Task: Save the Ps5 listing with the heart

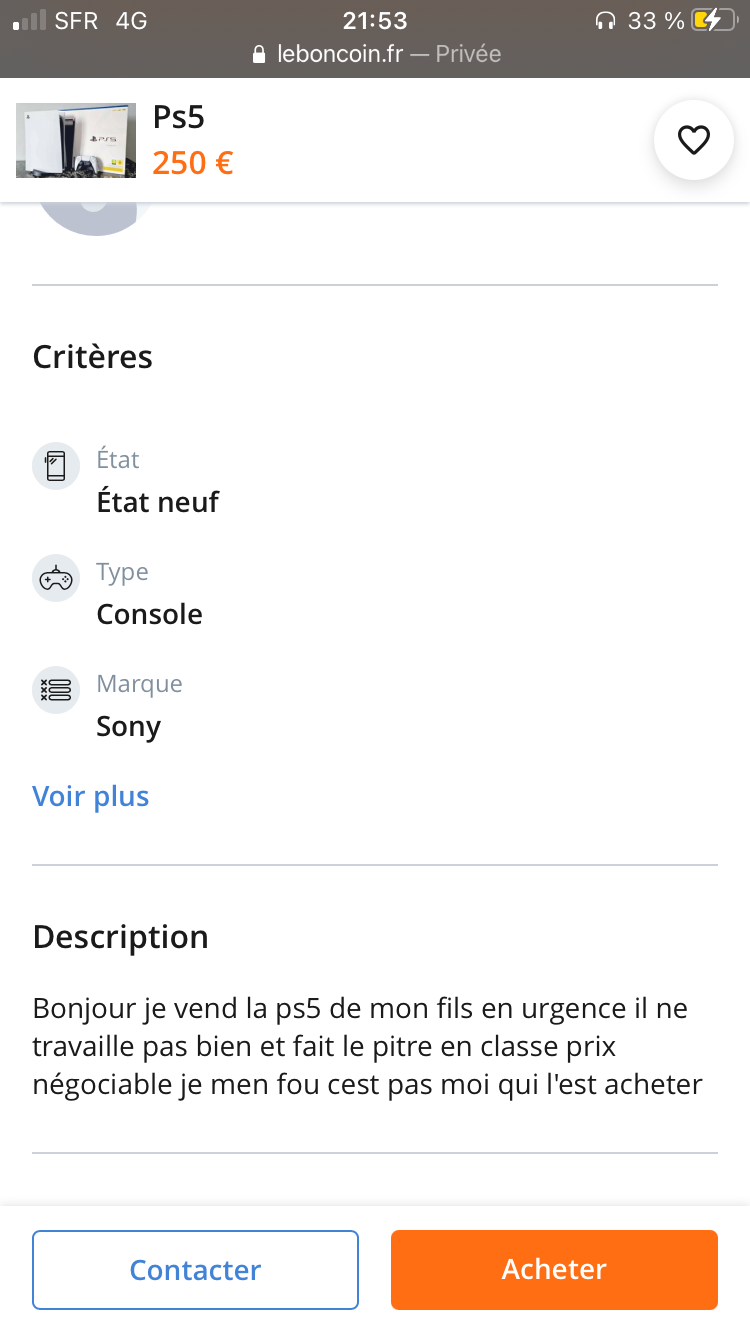Action: [694, 140]
